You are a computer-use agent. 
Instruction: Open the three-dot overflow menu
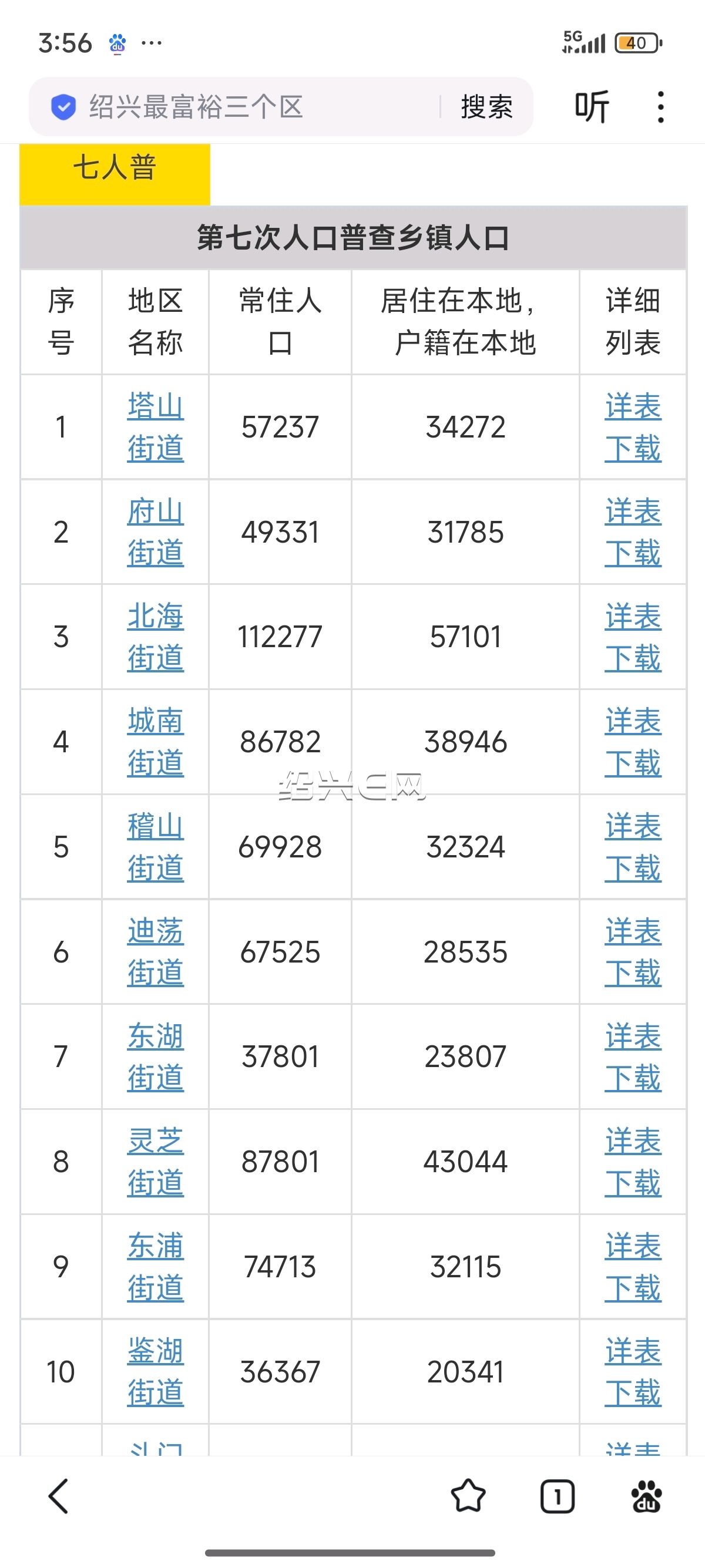coord(660,107)
